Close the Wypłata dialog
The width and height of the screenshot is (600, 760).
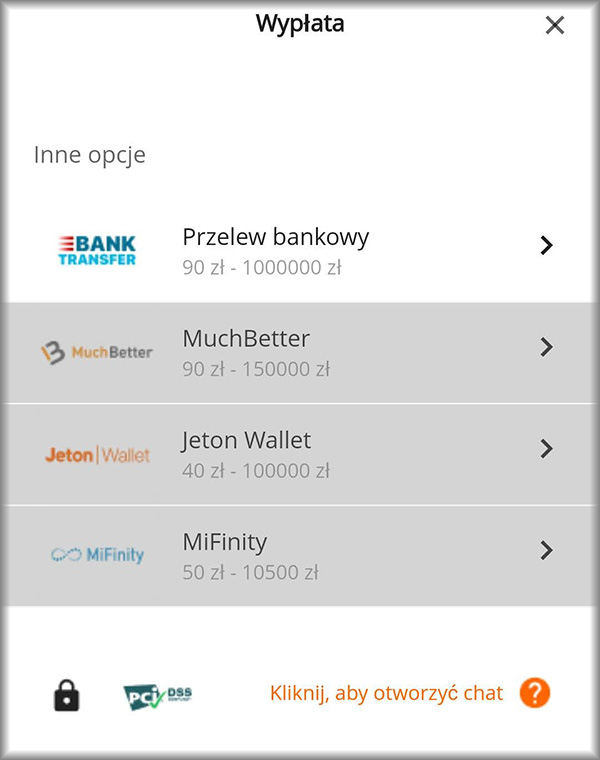pyautogui.click(x=555, y=26)
